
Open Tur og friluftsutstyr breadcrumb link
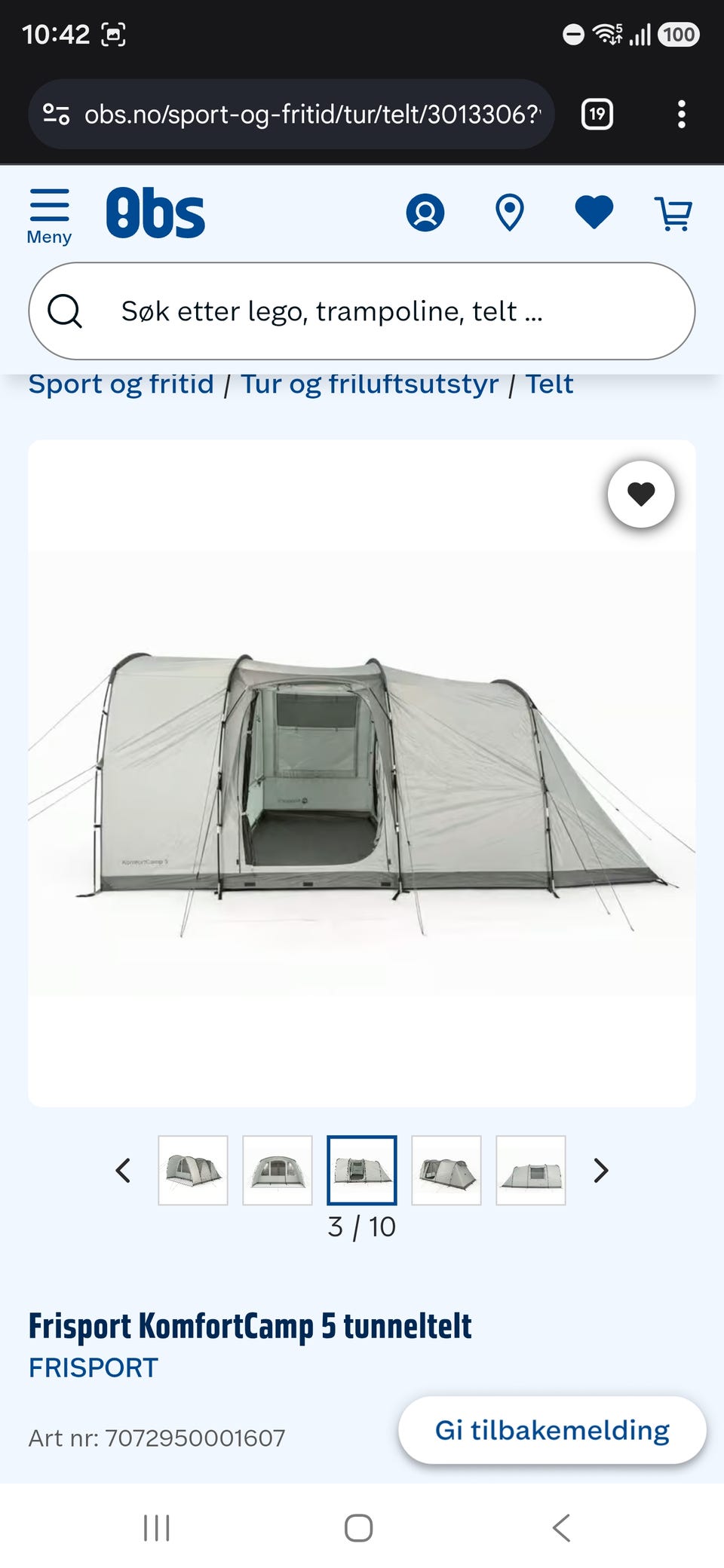[x=370, y=384]
